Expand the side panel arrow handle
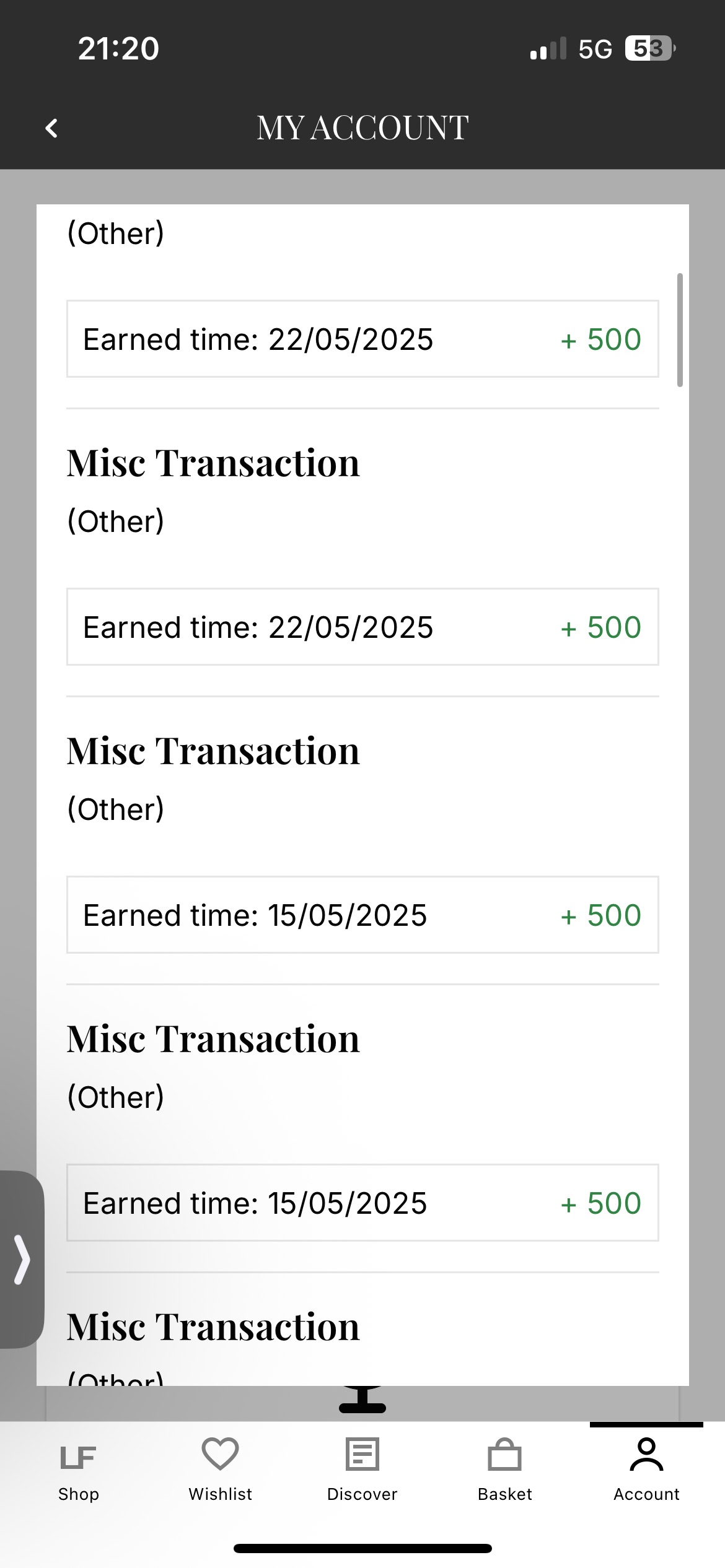The width and height of the screenshot is (725, 1568). [x=22, y=1258]
